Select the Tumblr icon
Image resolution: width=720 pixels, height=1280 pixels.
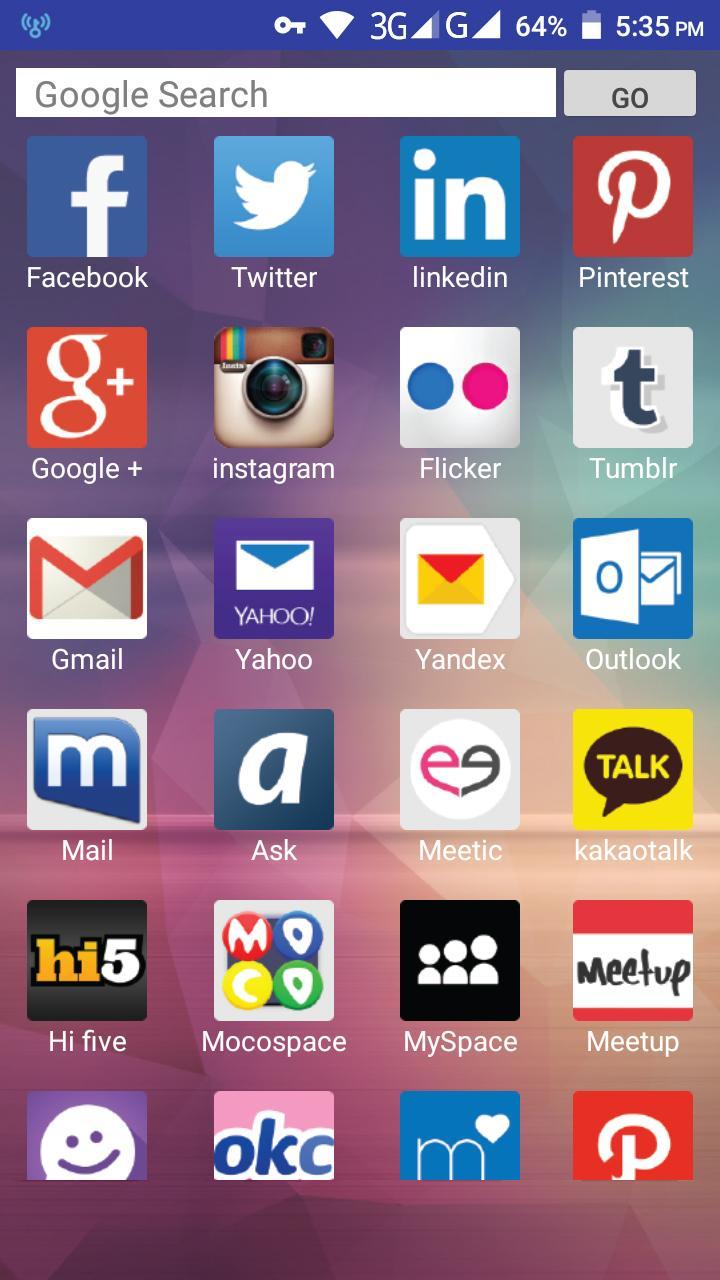[633, 387]
